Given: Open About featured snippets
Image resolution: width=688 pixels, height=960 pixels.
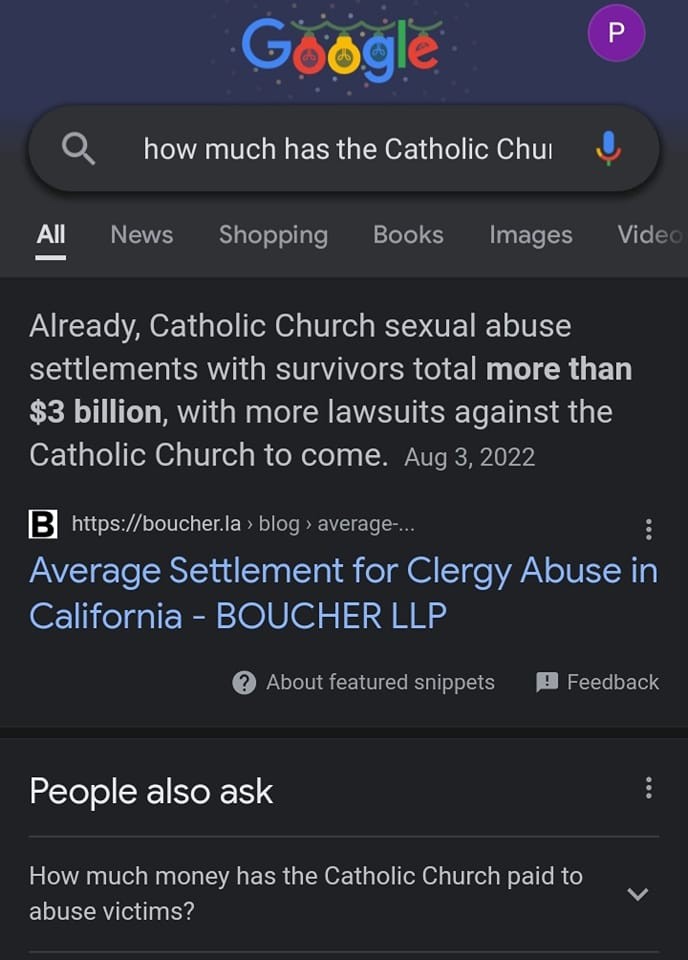Looking at the screenshot, I should pos(364,682).
